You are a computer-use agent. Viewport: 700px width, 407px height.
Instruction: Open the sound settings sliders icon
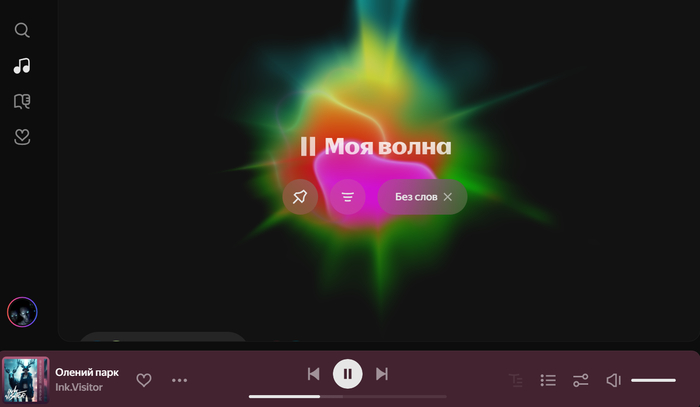pyautogui.click(x=580, y=380)
